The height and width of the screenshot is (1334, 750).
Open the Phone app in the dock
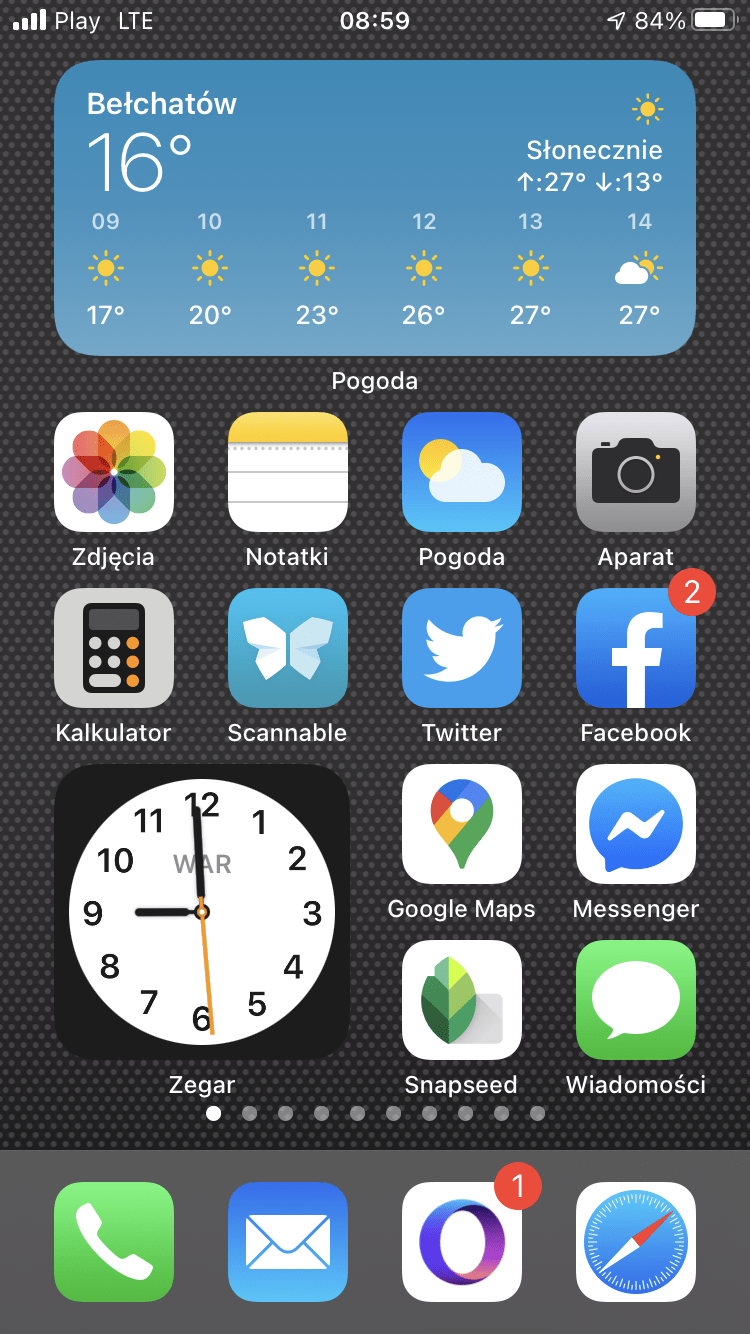coord(114,1242)
